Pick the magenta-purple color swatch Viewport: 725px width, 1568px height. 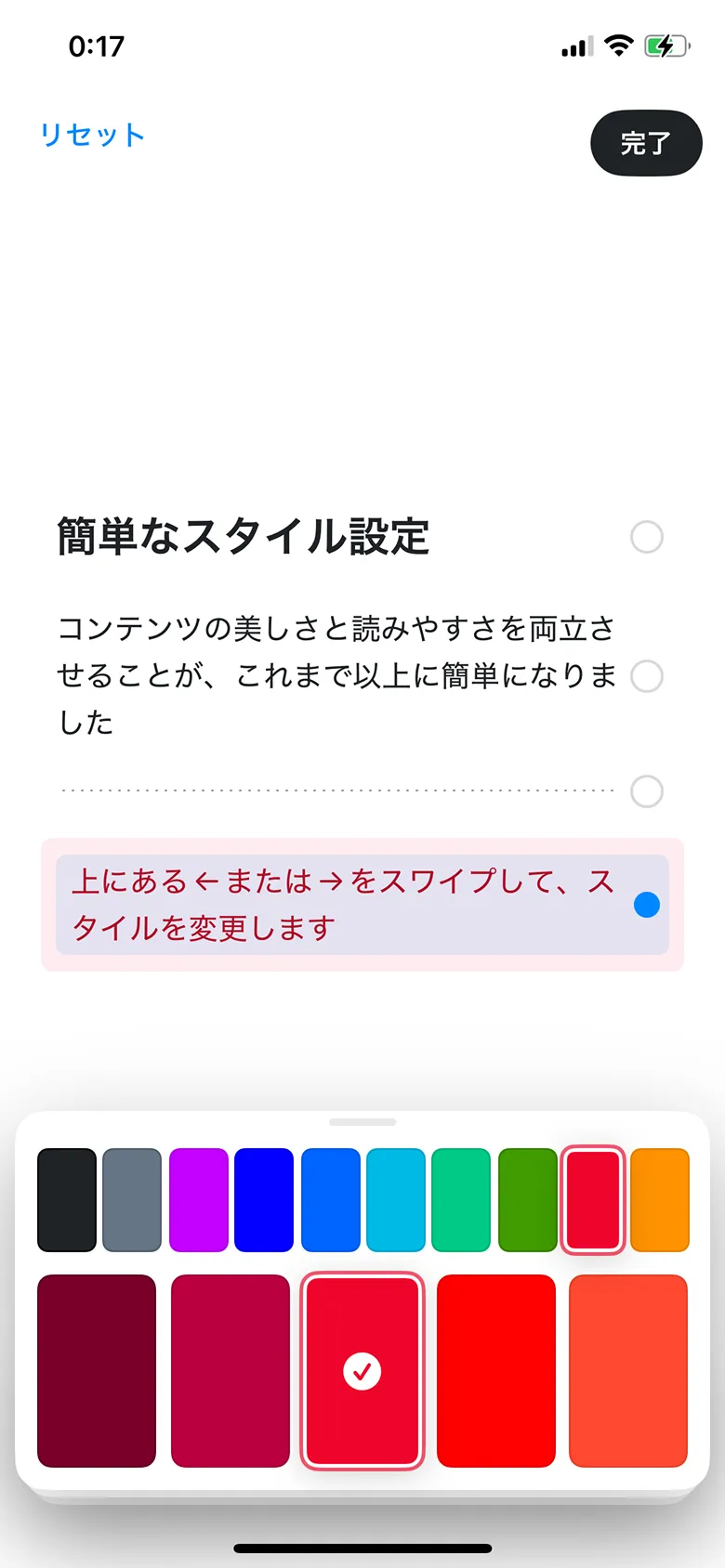198,1198
